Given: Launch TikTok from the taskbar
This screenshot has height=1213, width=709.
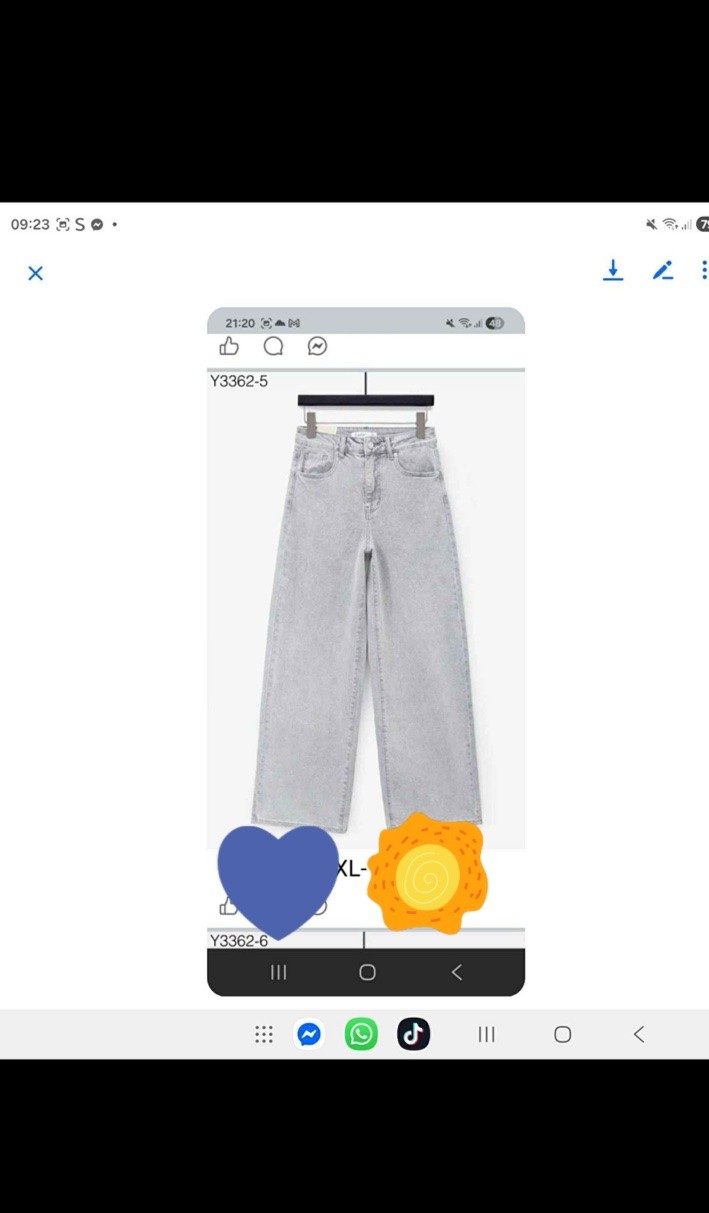Looking at the screenshot, I should click(x=414, y=1035).
